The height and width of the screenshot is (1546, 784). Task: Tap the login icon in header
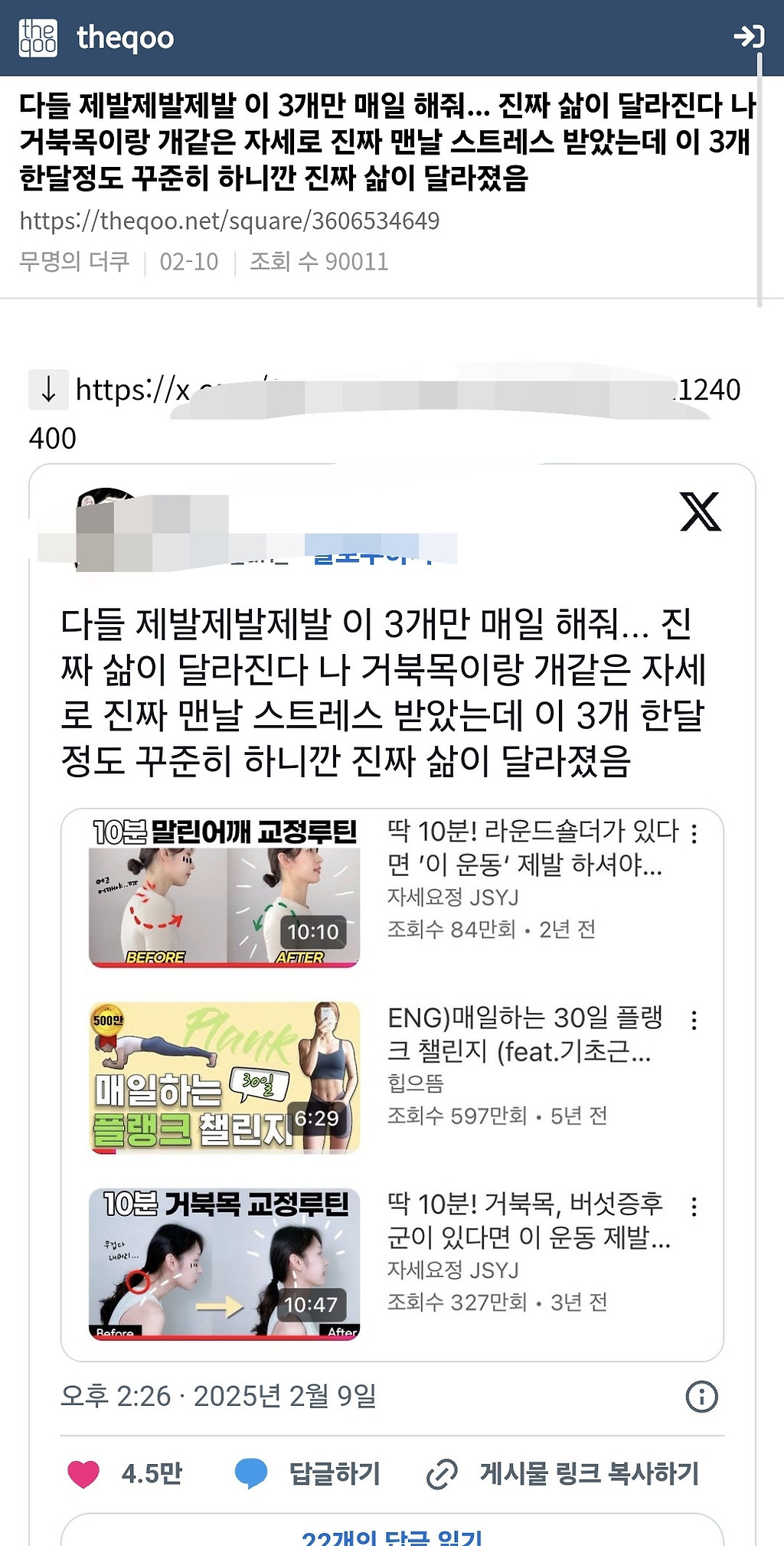tap(748, 36)
